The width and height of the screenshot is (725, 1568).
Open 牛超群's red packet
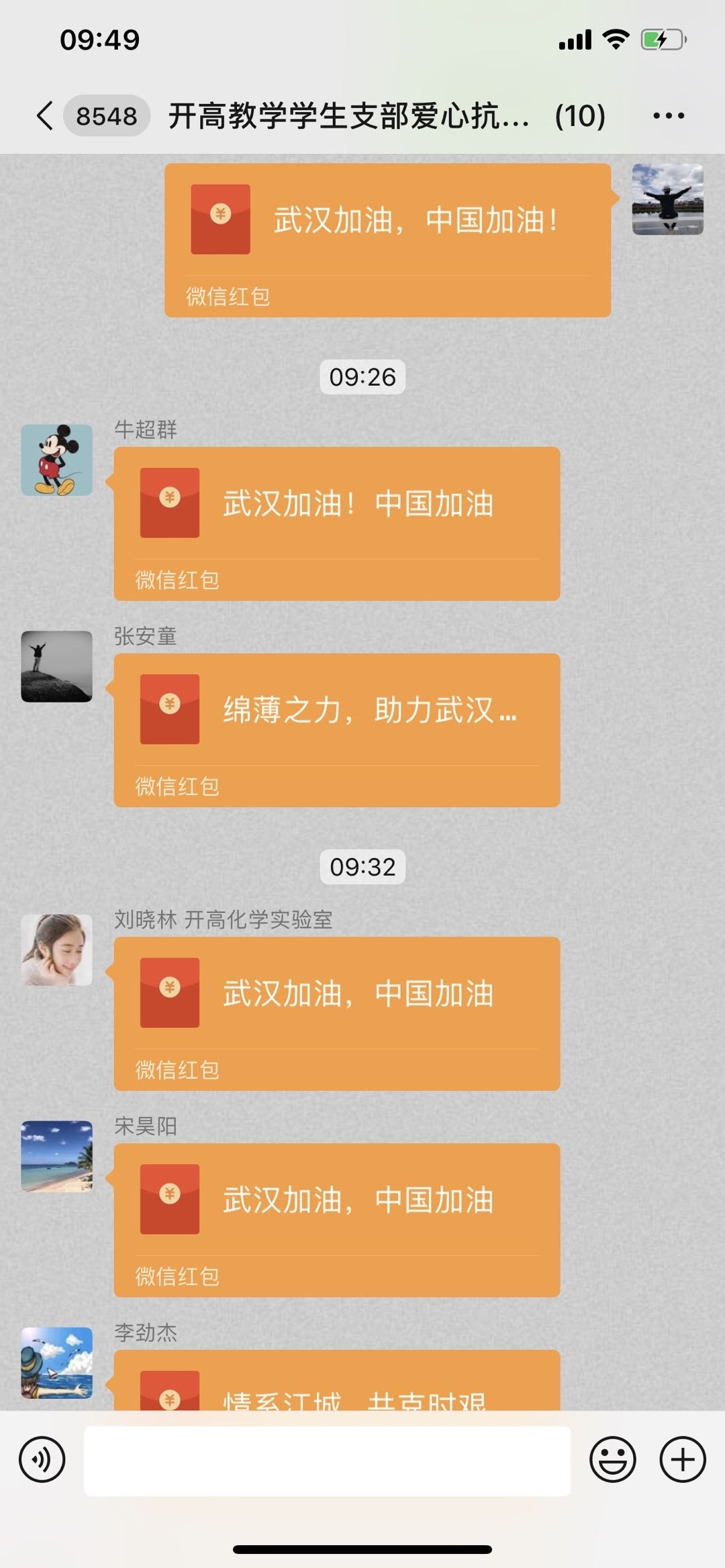(336, 523)
